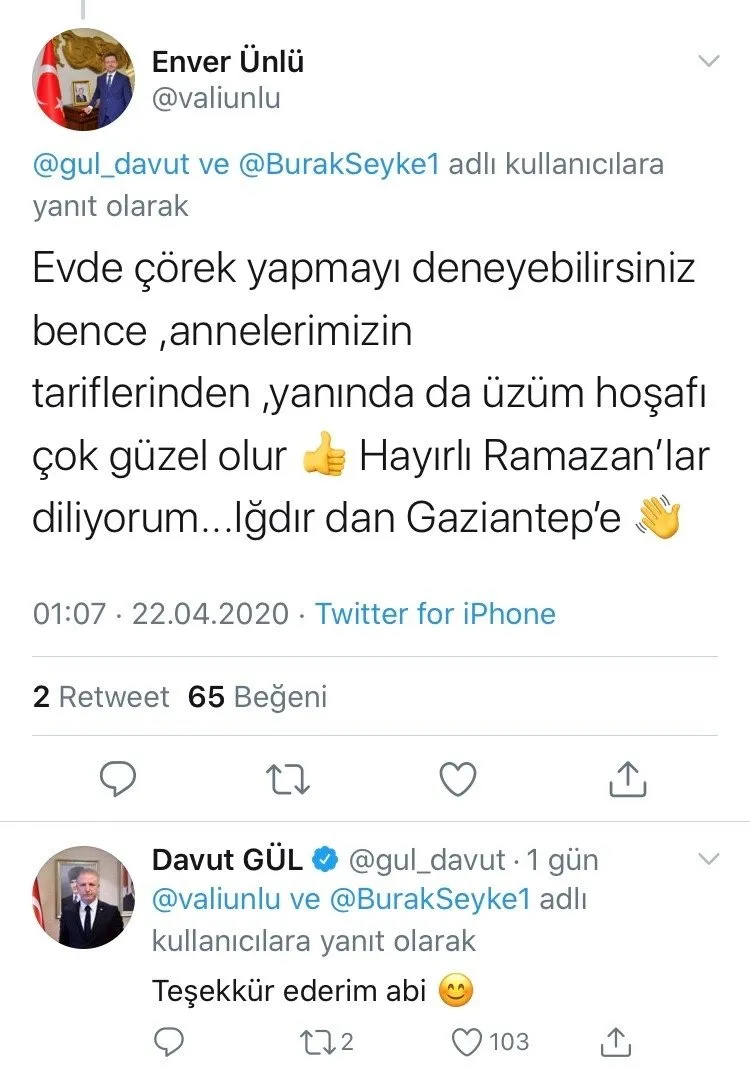
Task: Share Davut GÜL's reply
Action: tap(618, 1042)
